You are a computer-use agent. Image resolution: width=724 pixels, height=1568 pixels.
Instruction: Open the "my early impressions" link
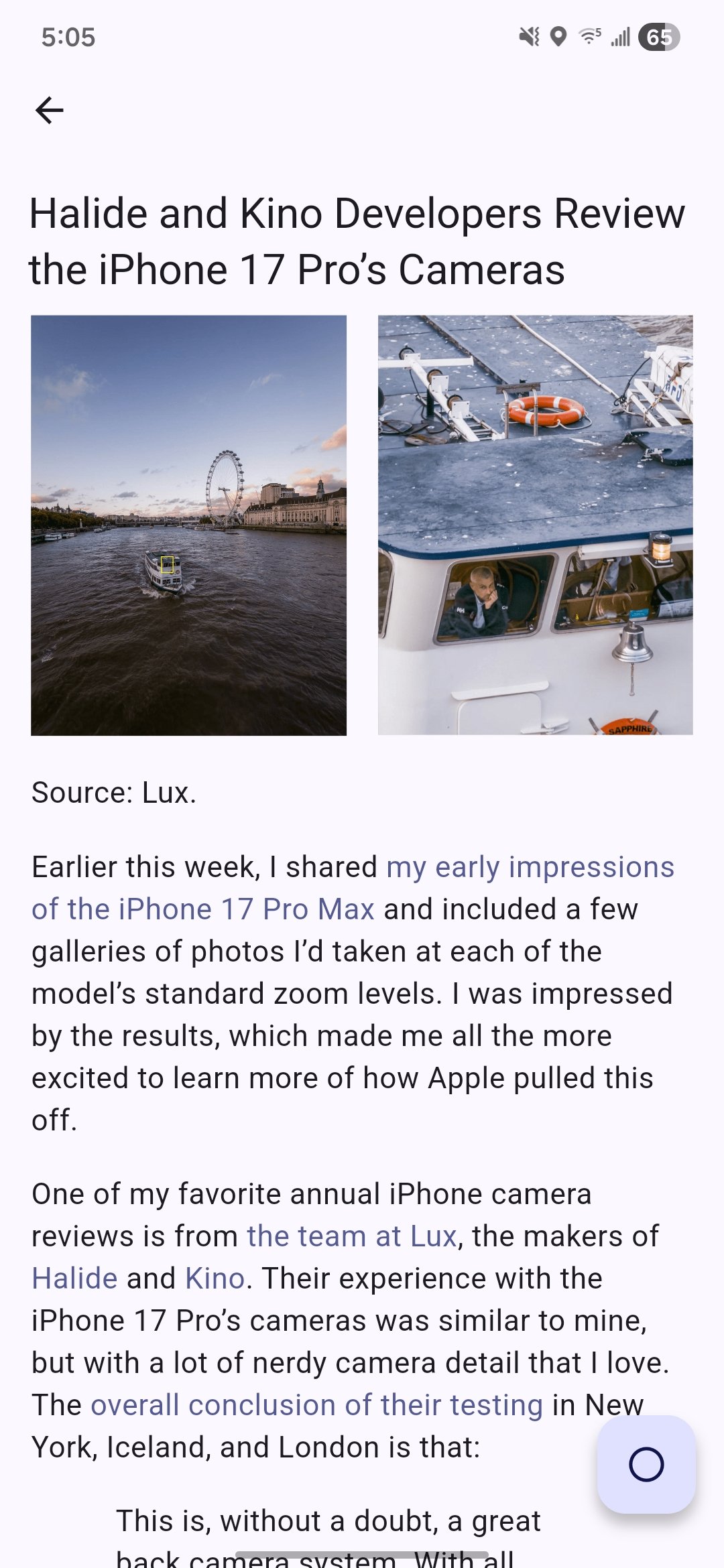pyautogui.click(x=530, y=867)
